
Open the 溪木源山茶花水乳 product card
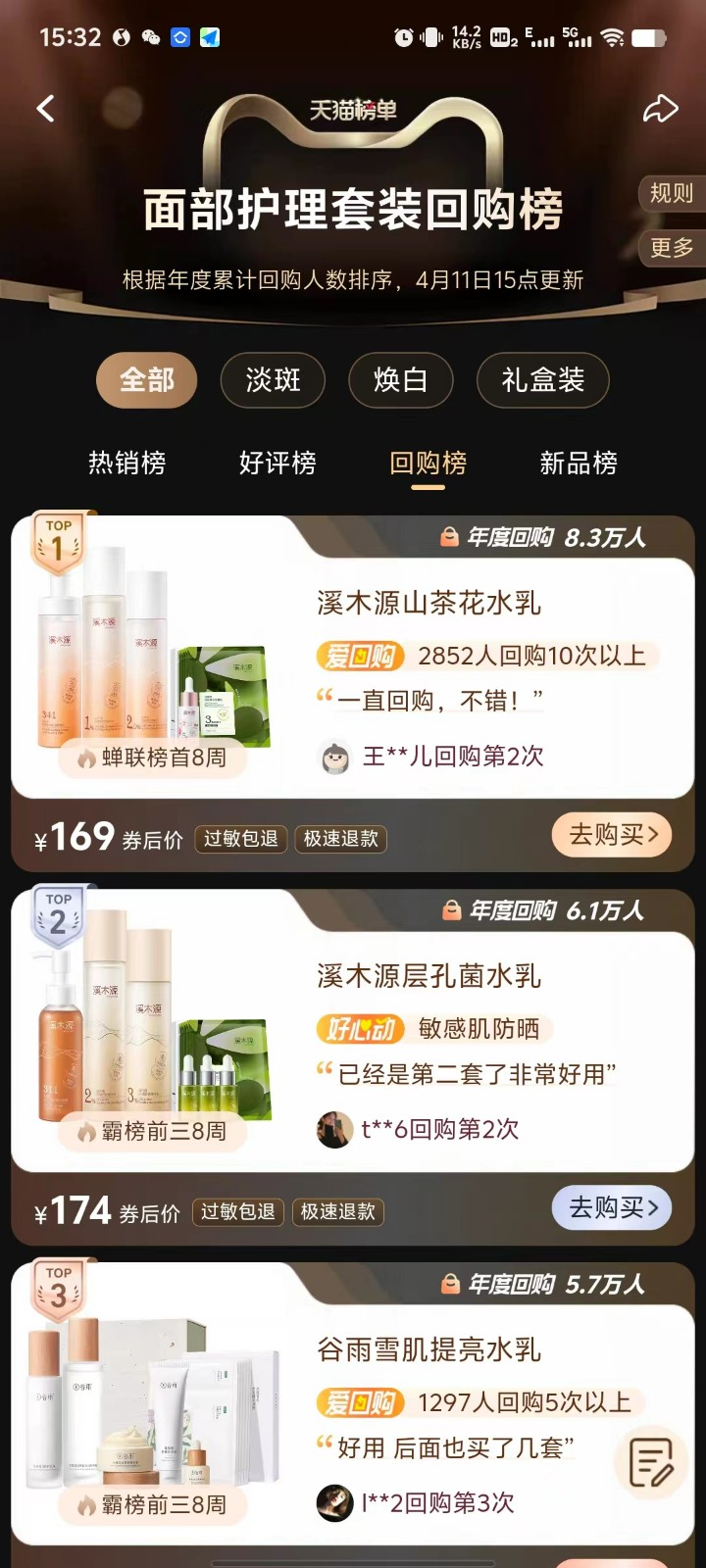tap(429, 603)
